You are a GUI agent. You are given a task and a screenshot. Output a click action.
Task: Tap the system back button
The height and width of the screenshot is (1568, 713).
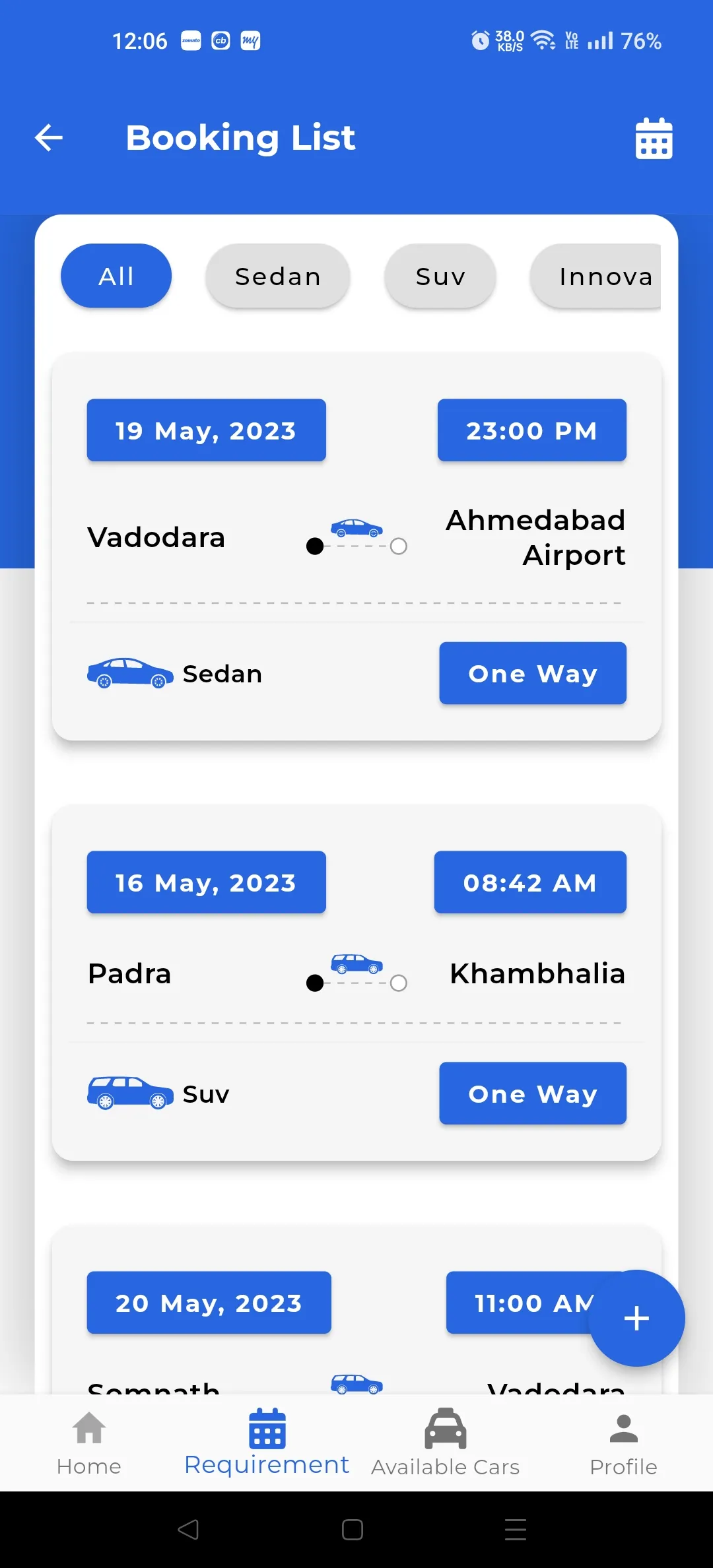click(188, 1529)
